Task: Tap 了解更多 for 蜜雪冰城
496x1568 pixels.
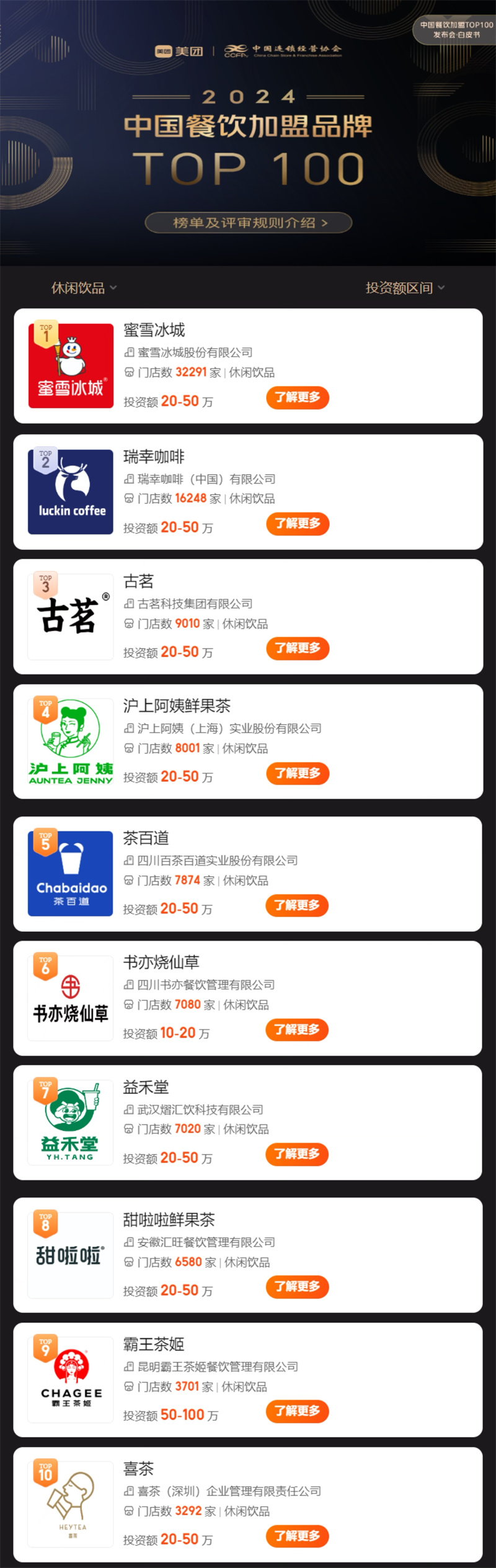Action: pyautogui.click(x=298, y=398)
